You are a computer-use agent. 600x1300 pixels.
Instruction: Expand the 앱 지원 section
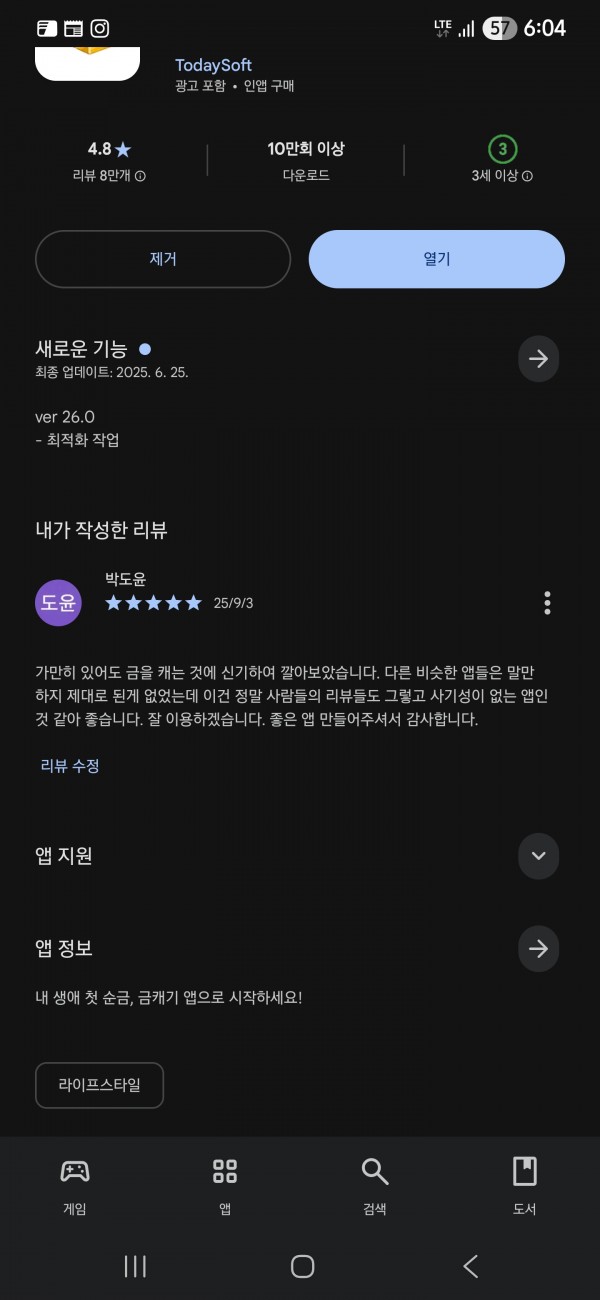point(538,856)
